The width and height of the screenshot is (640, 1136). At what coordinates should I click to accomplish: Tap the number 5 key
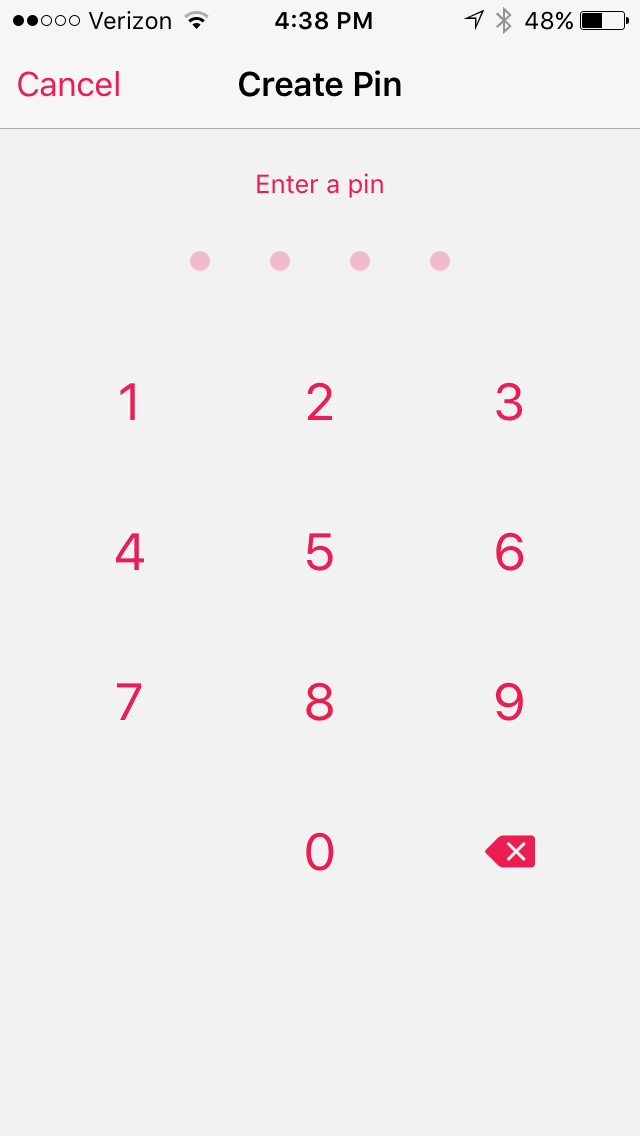pyautogui.click(x=320, y=552)
